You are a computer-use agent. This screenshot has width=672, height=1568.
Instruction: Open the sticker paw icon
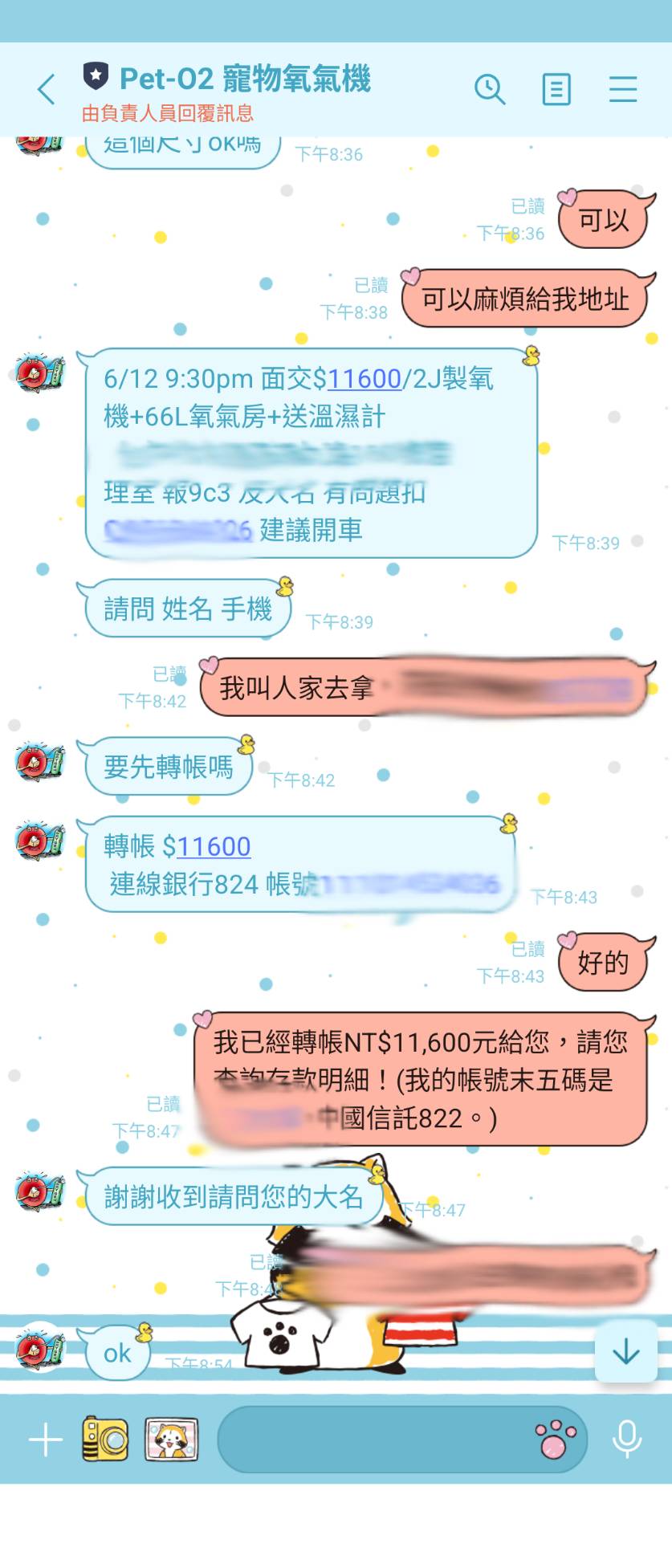556,1440
